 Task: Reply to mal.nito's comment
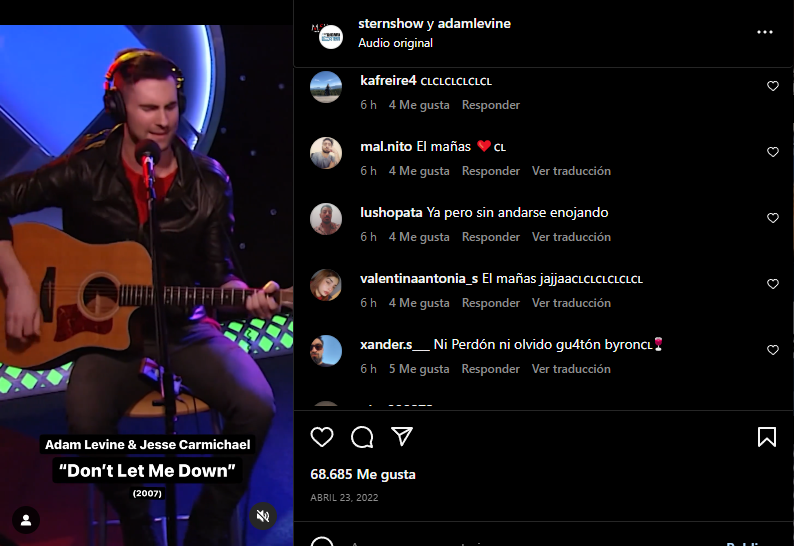click(x=490, y=171)
